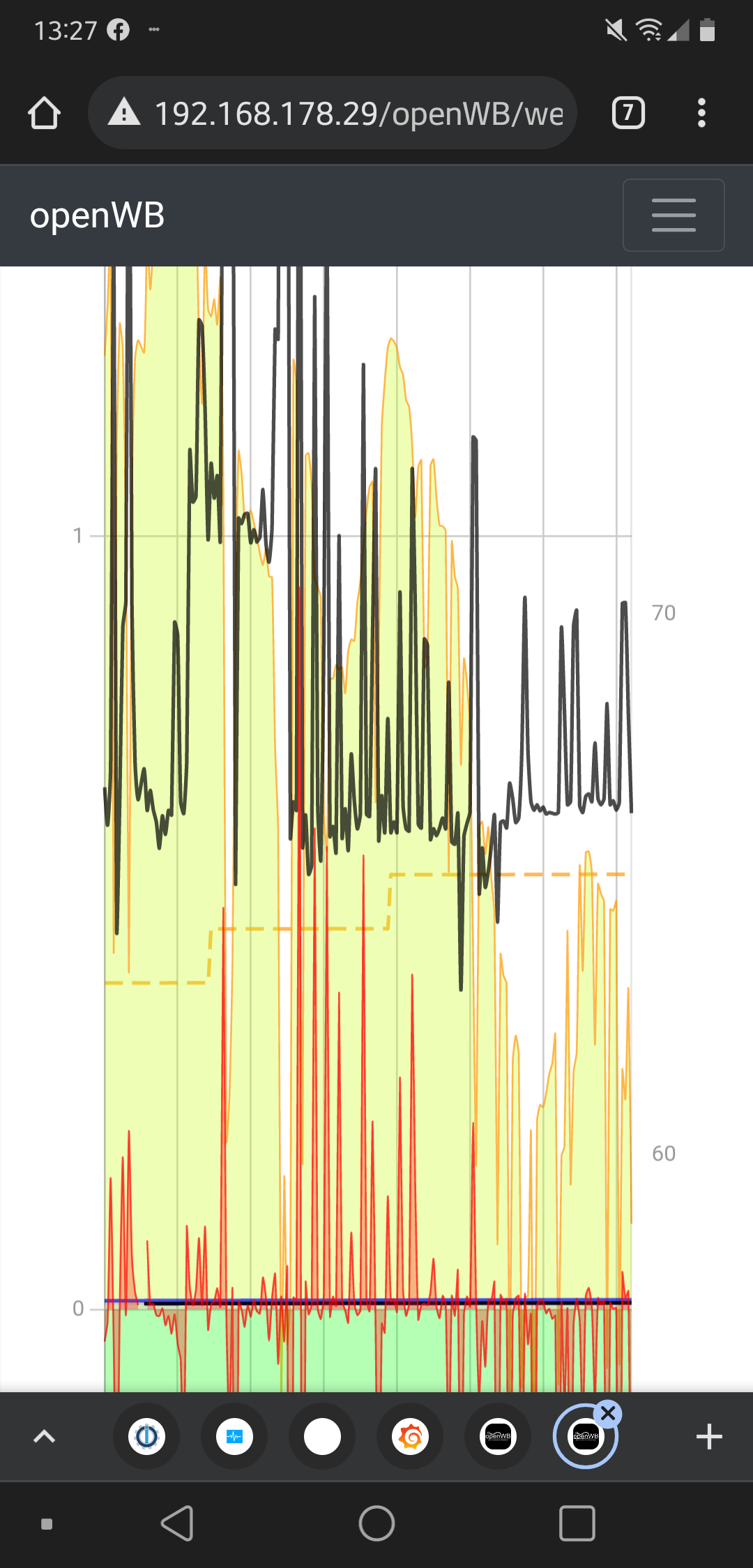Open recent apps from the navigation bar
The height and width of the screenshot is (1568, 753).
577,1523
